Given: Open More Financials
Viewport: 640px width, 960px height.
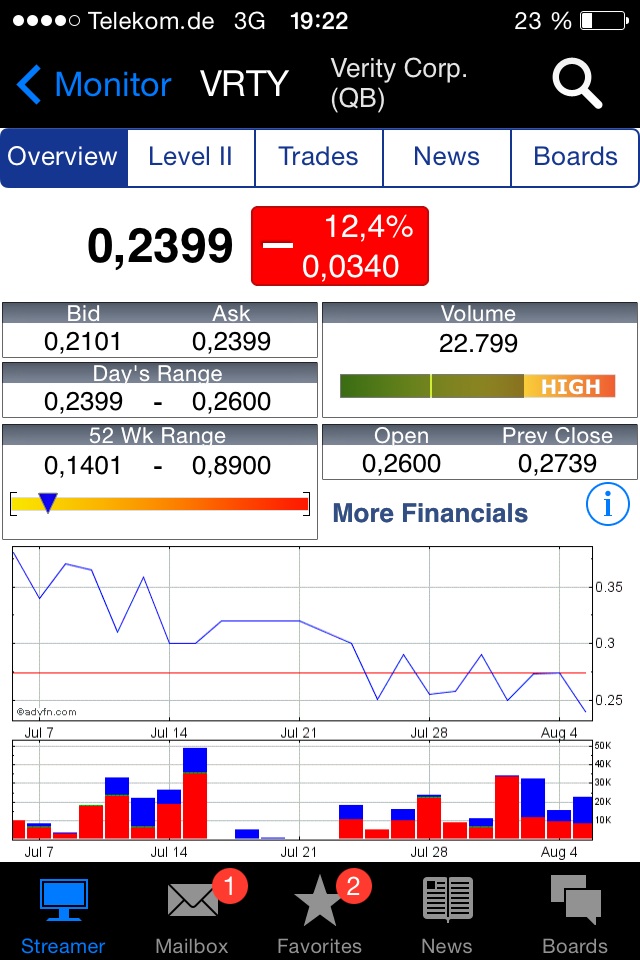Looking at the screenshot, I should click(x=430, y=513).
